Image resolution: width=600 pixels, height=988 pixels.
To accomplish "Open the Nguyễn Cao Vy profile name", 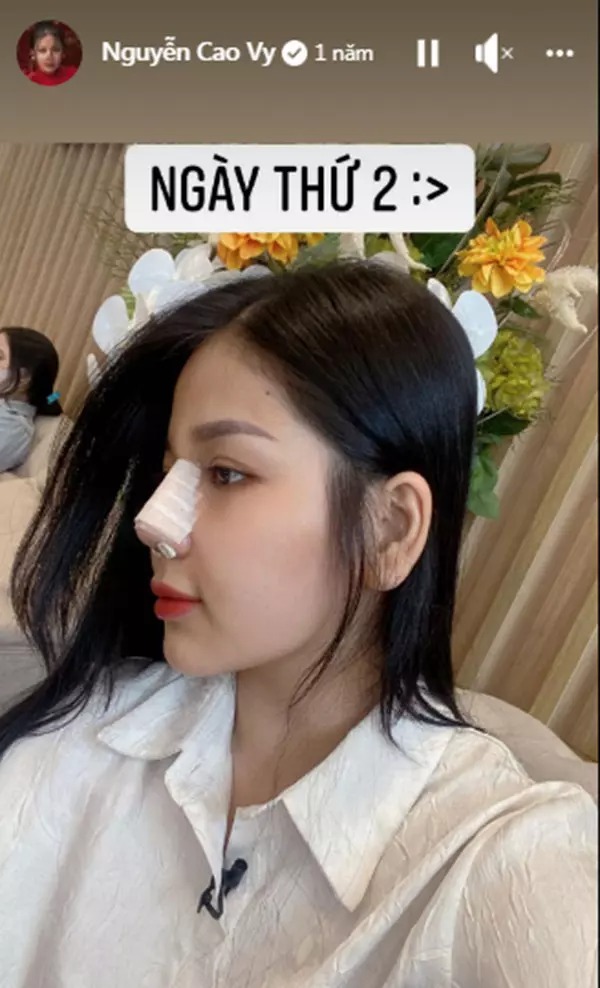I will [189, 54].
